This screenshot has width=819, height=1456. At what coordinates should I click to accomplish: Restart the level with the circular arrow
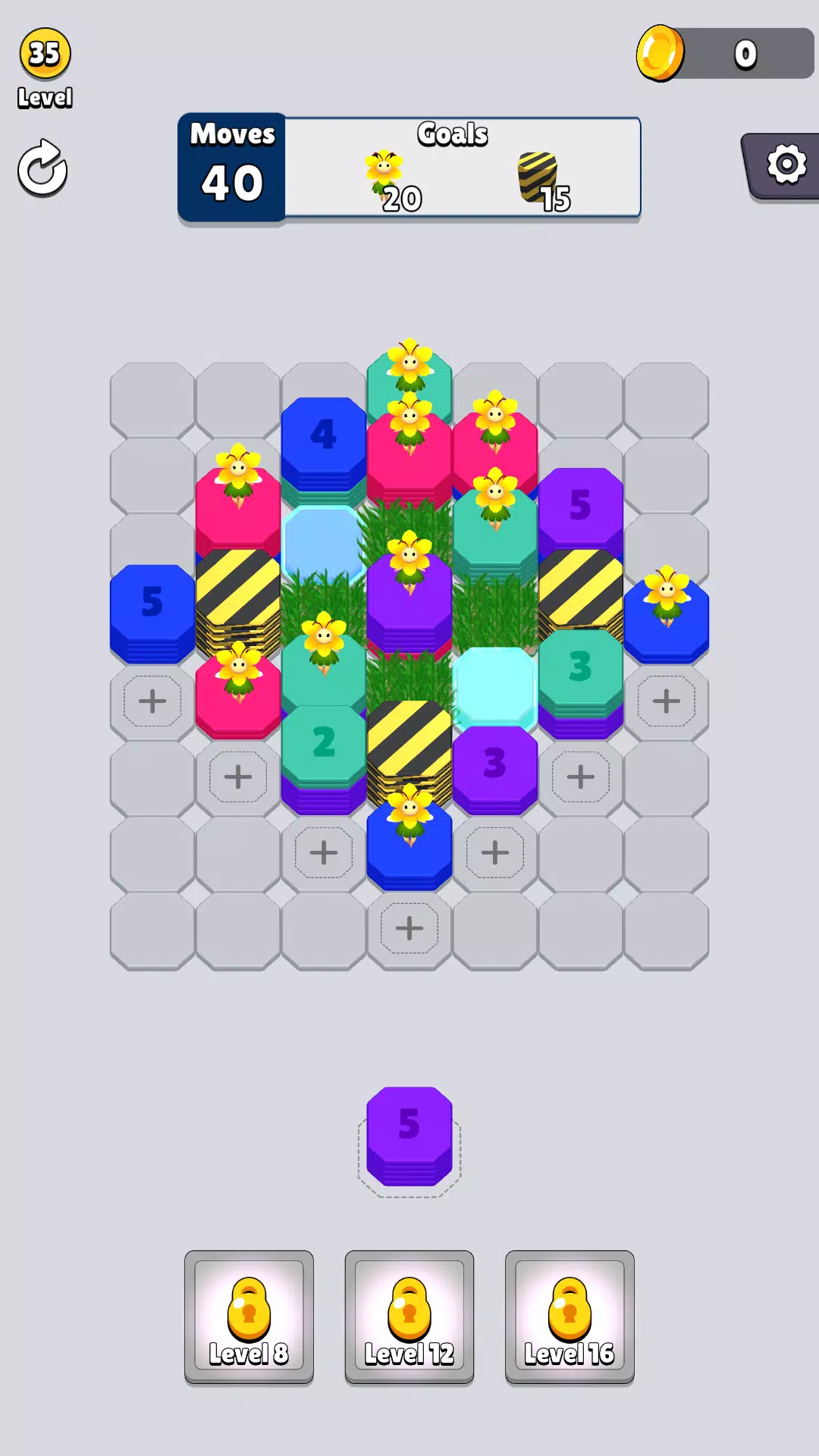[x=42, y=168]
